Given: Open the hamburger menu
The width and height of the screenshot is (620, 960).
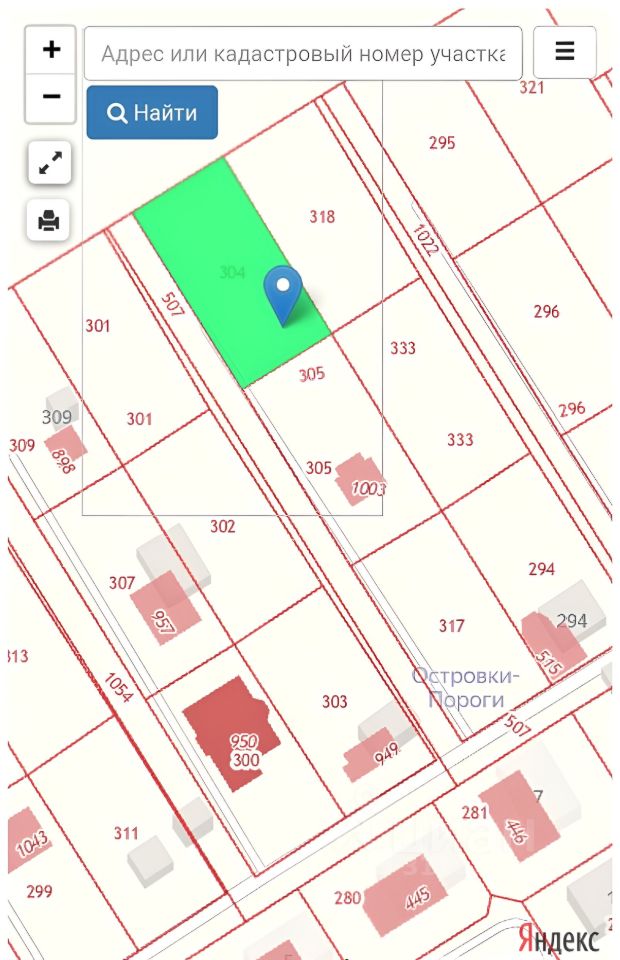Looking at the screenshot, I should 565,52.
